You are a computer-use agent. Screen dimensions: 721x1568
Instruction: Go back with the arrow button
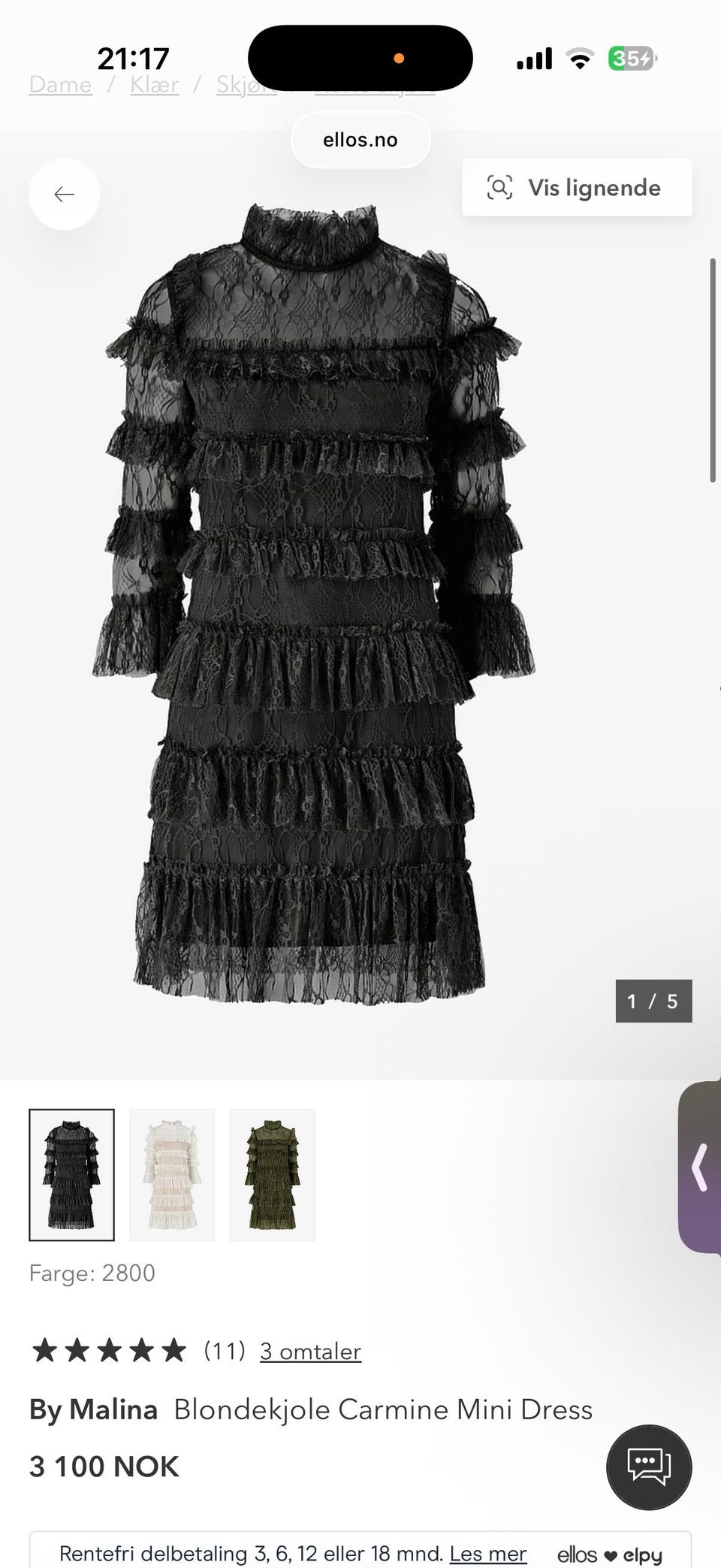tap(65, 195)
